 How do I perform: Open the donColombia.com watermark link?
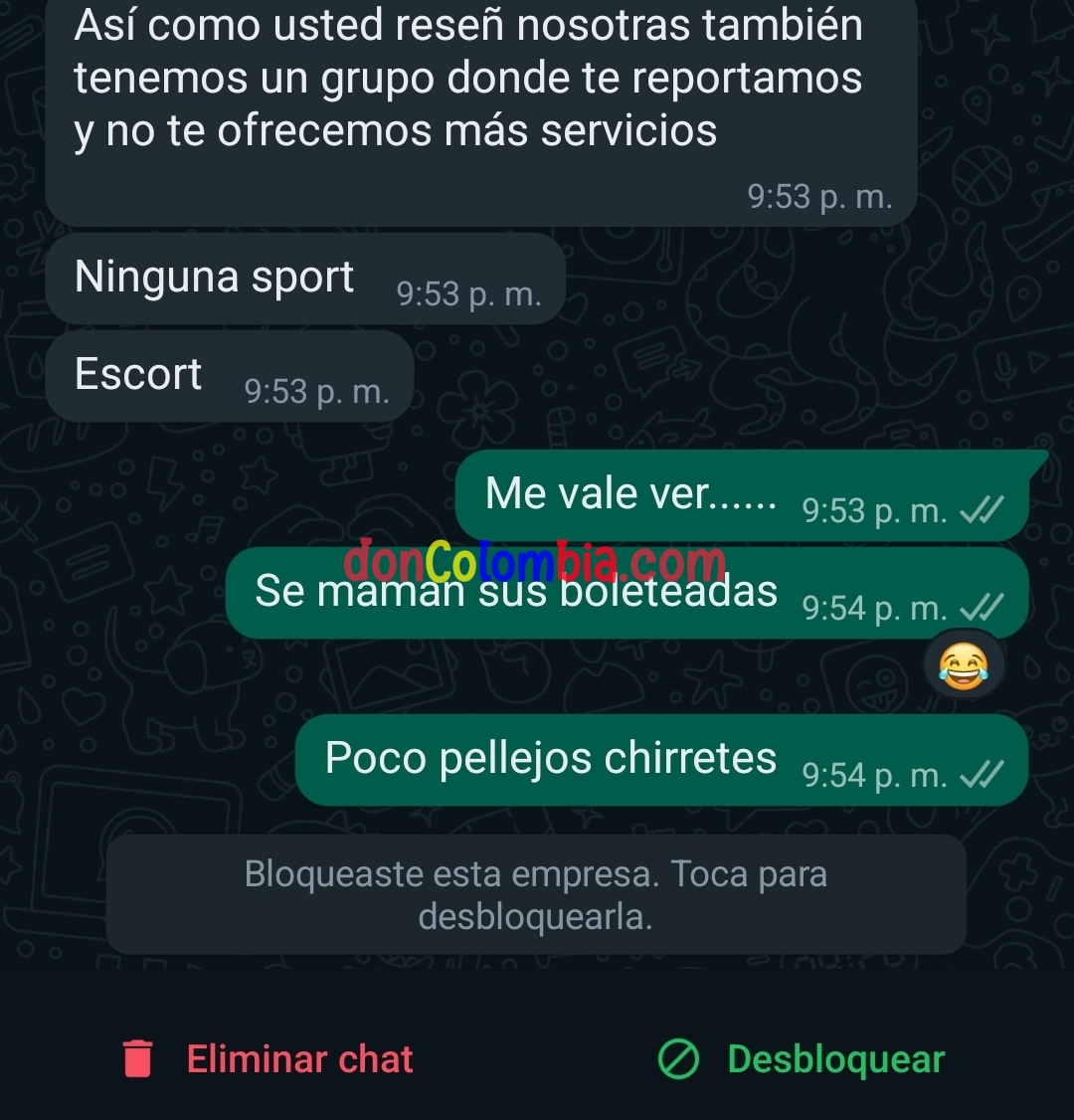pos(535,562)
